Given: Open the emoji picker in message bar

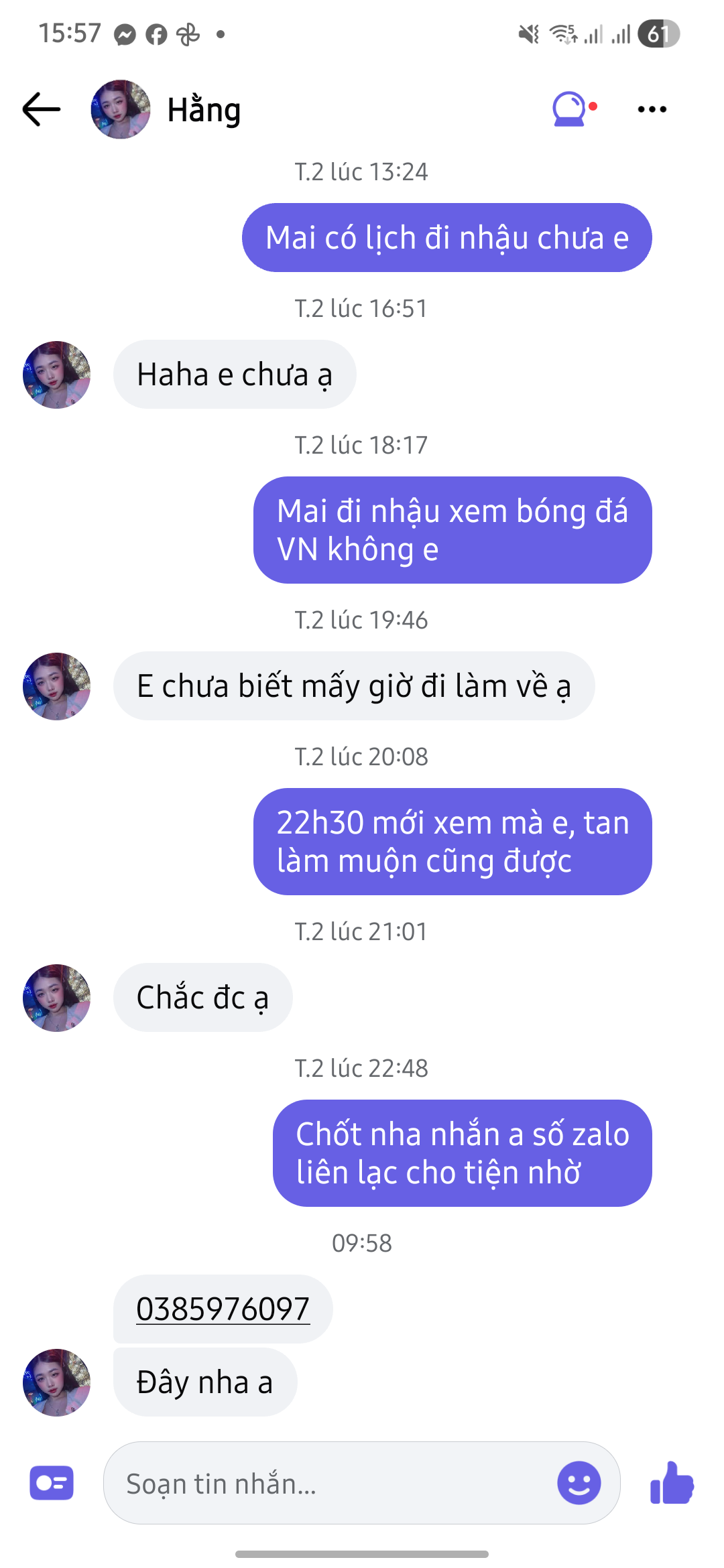Looking at the screenshot, I should (579, 1483).
